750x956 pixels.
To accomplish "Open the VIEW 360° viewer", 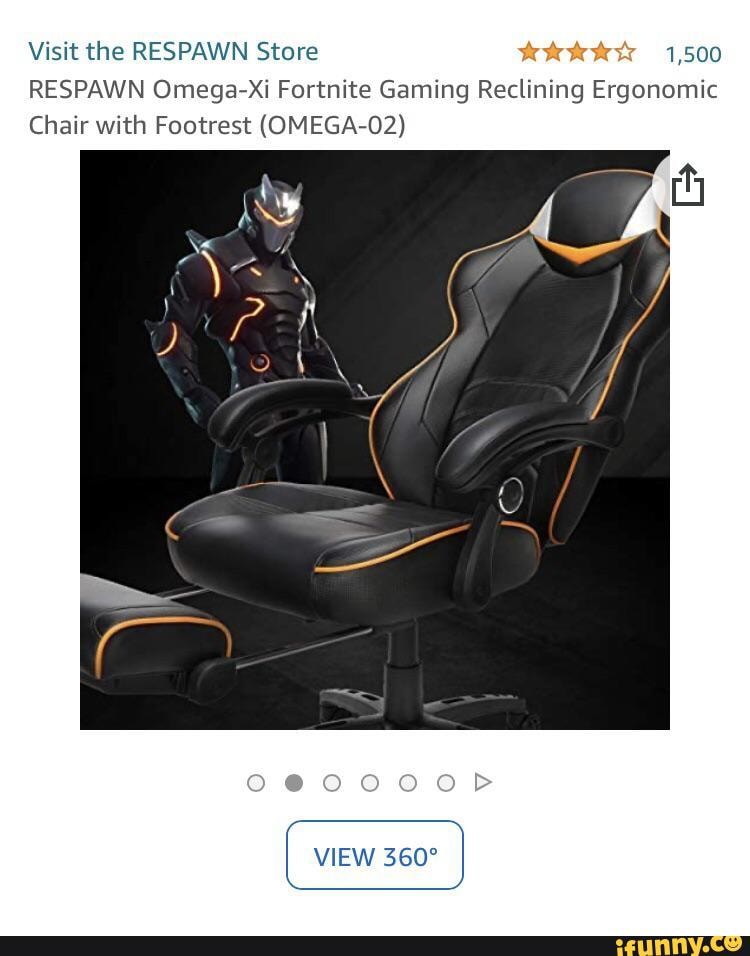I will (375, 855).
